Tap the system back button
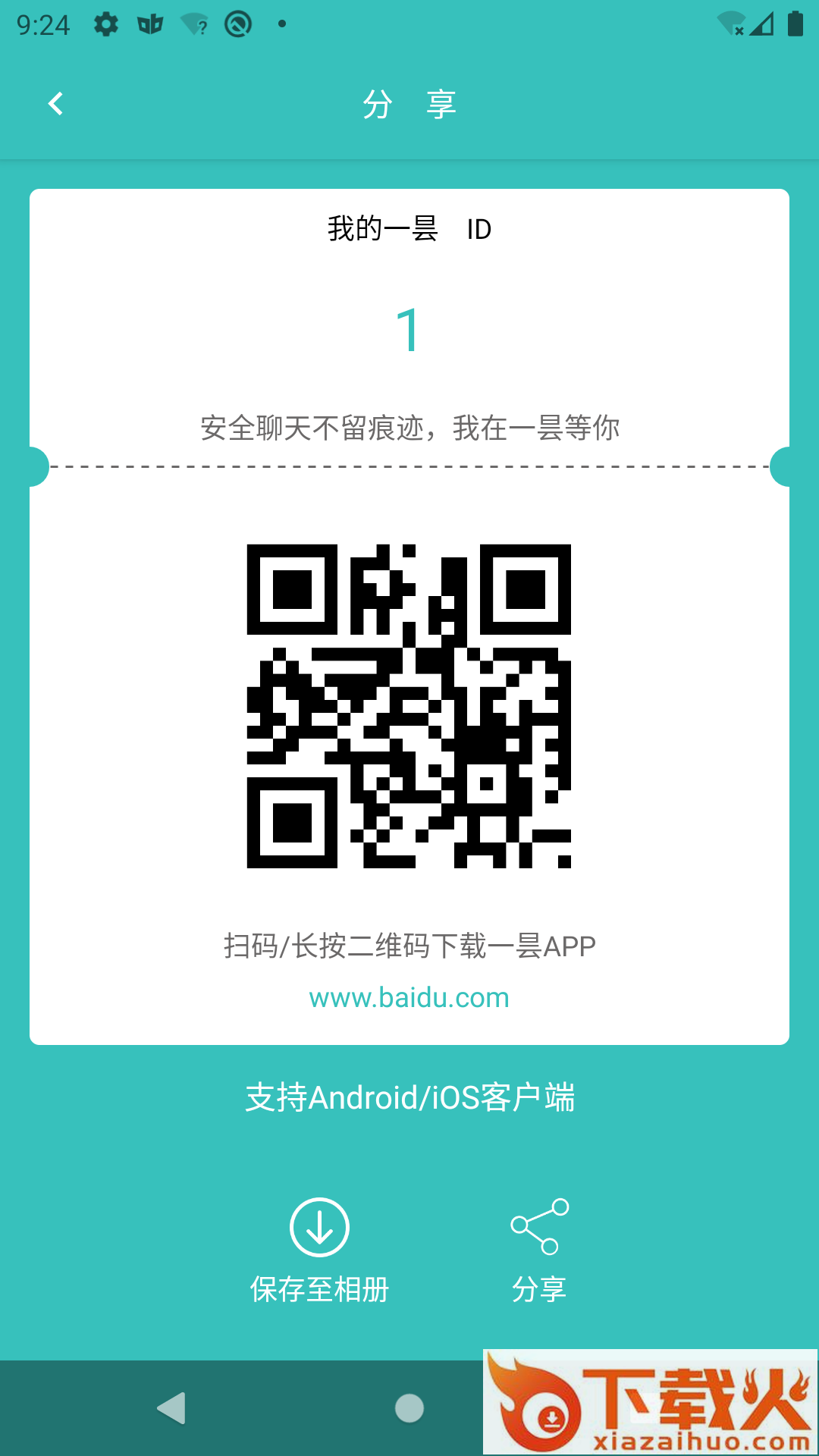This screenshot has height=1456, width=819. (x=171, y=1408)
